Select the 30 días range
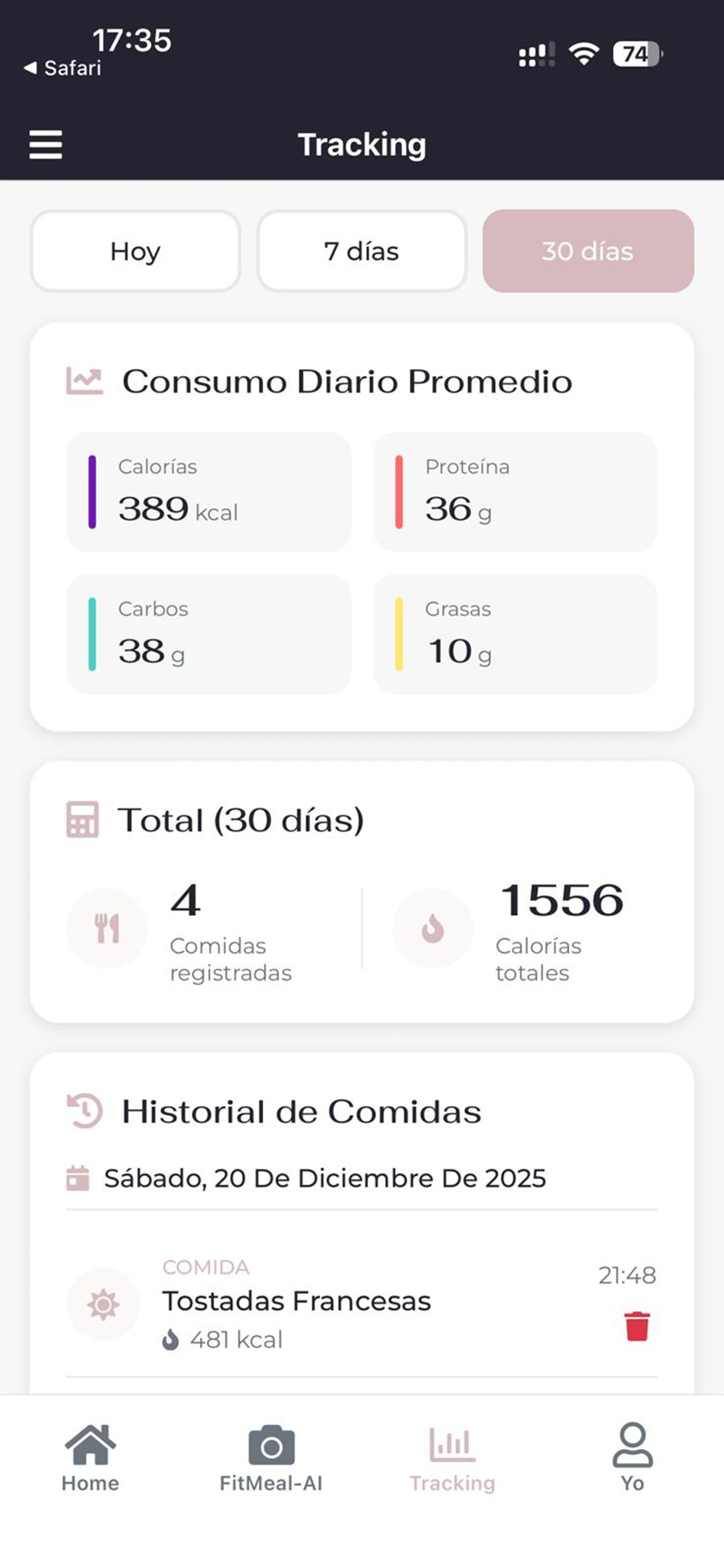 click(x=588, y=251)
